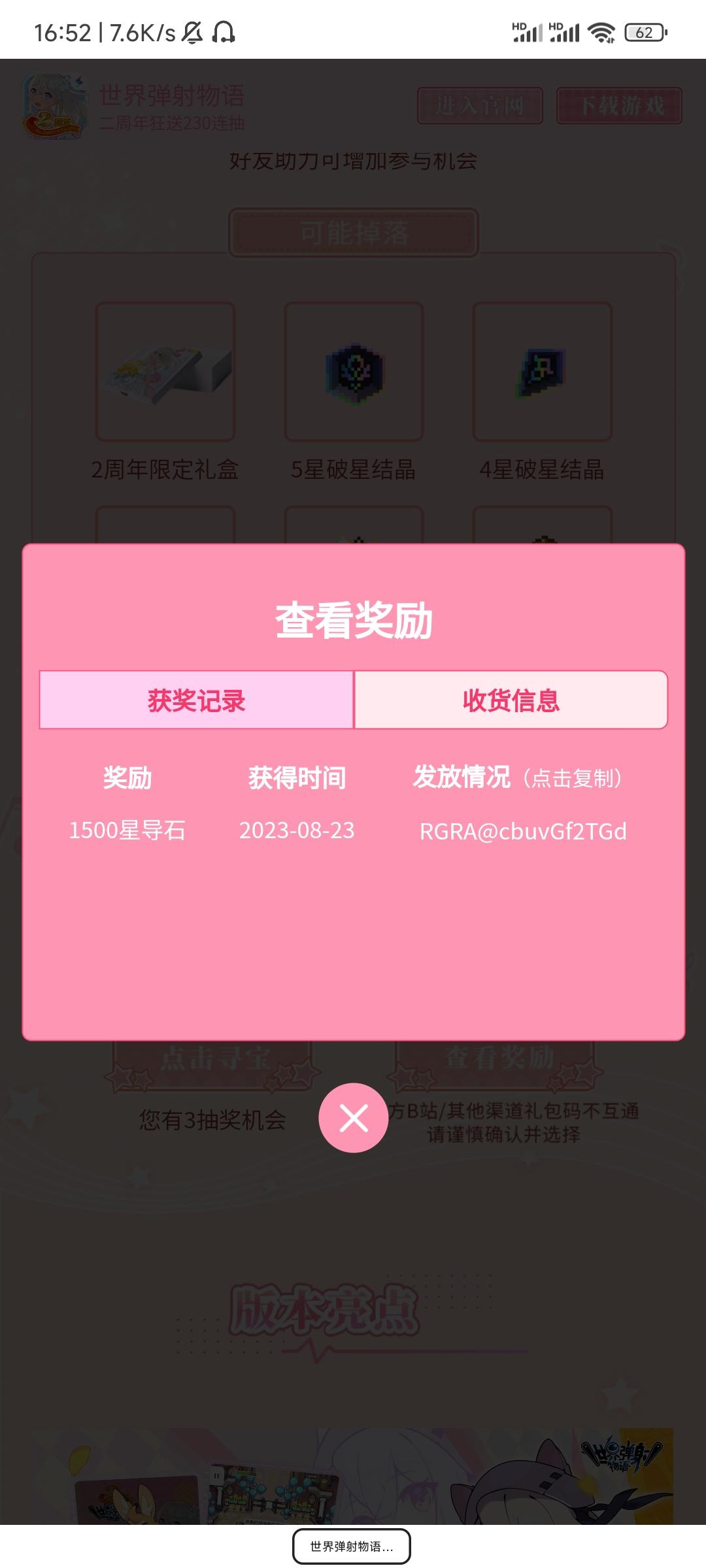The width and height of the screenshot is (706, 1568).
Task: Tap the battery indicator showing 62
Action: tap(644, 31)
